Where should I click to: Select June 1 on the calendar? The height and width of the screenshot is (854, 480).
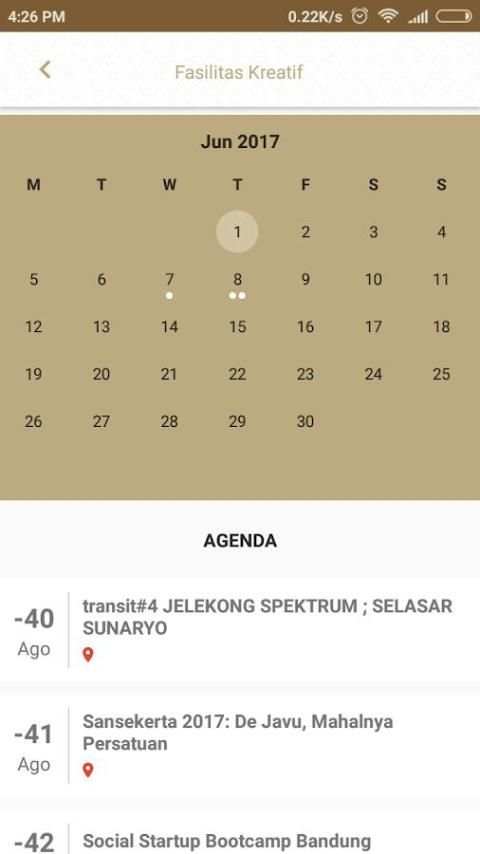tap(237, 233)
